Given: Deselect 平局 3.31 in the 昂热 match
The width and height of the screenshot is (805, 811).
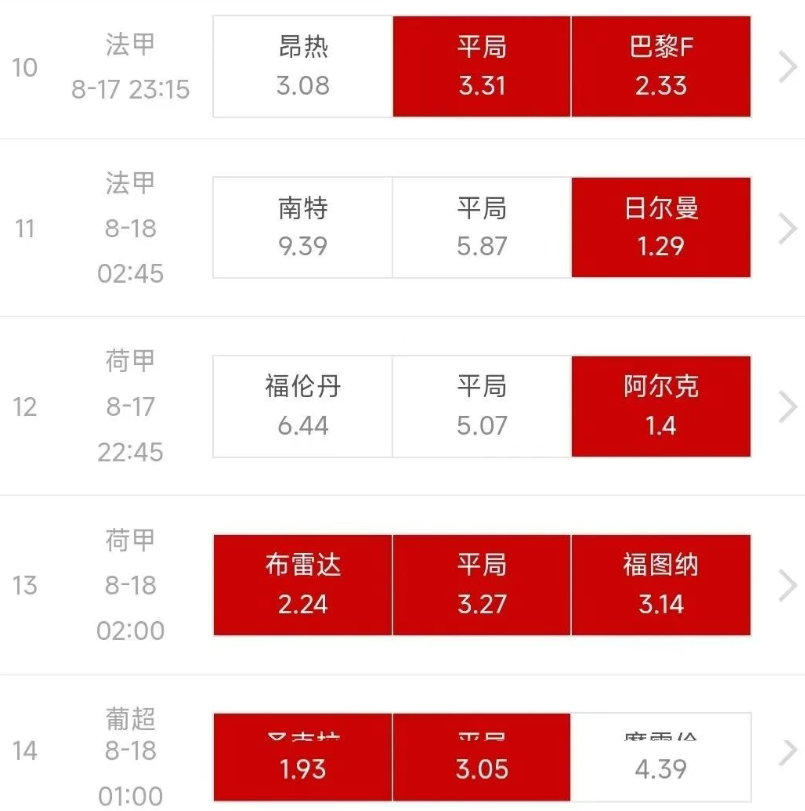Looking at the screenshot, I should pos(481,67).
